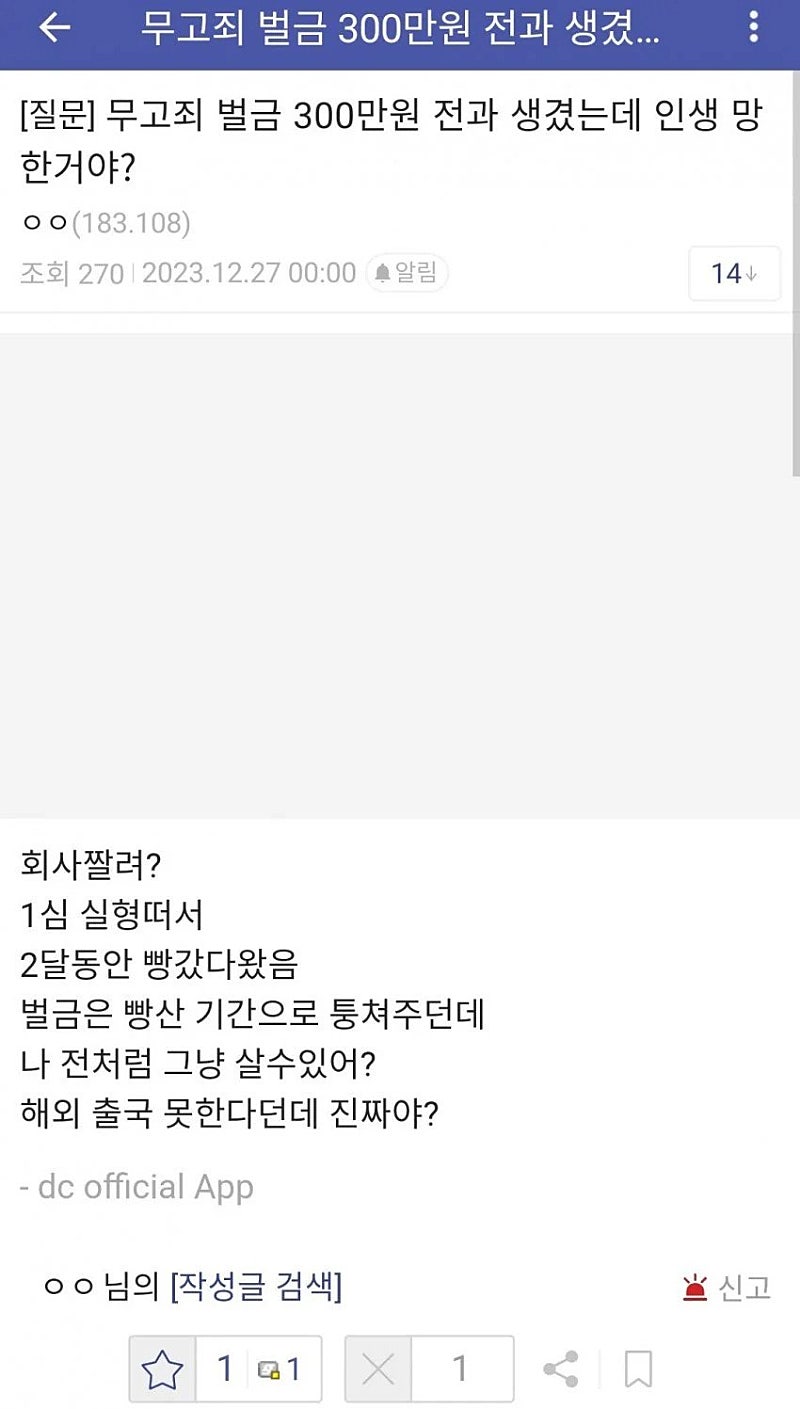
Task: Report this post with 신고
Action: tap(727, 1288)
